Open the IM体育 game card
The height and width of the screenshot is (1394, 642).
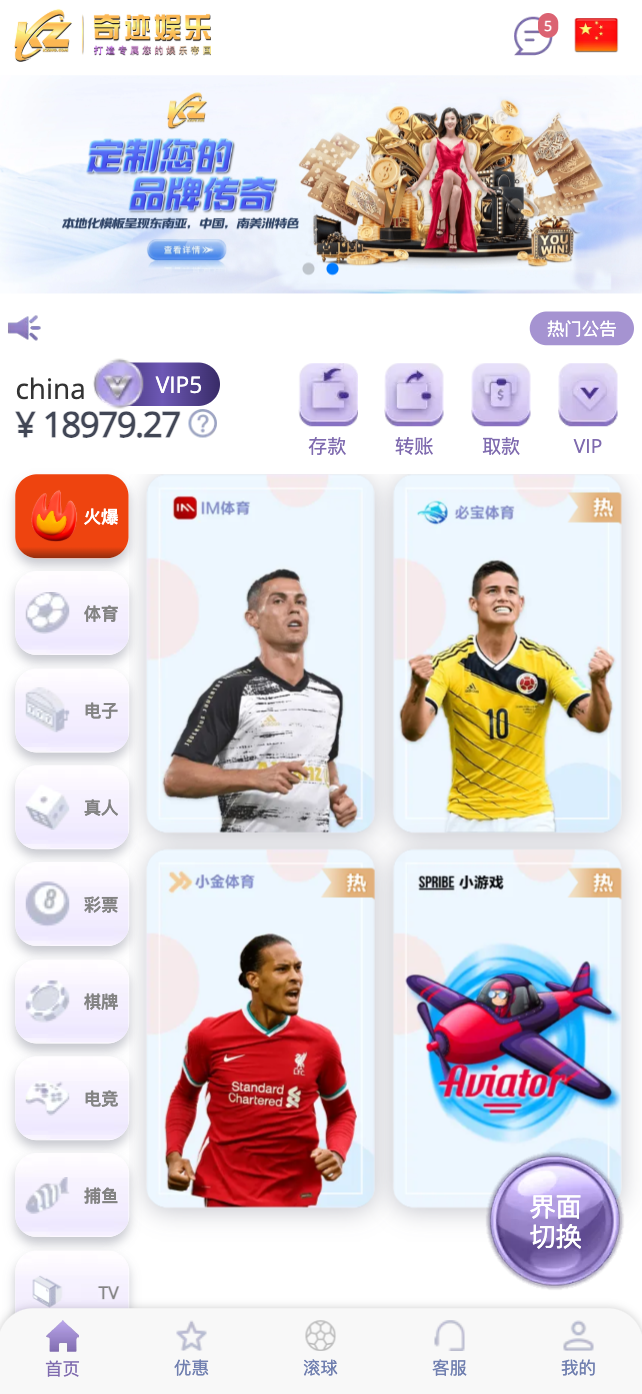(x=261, y=654)
